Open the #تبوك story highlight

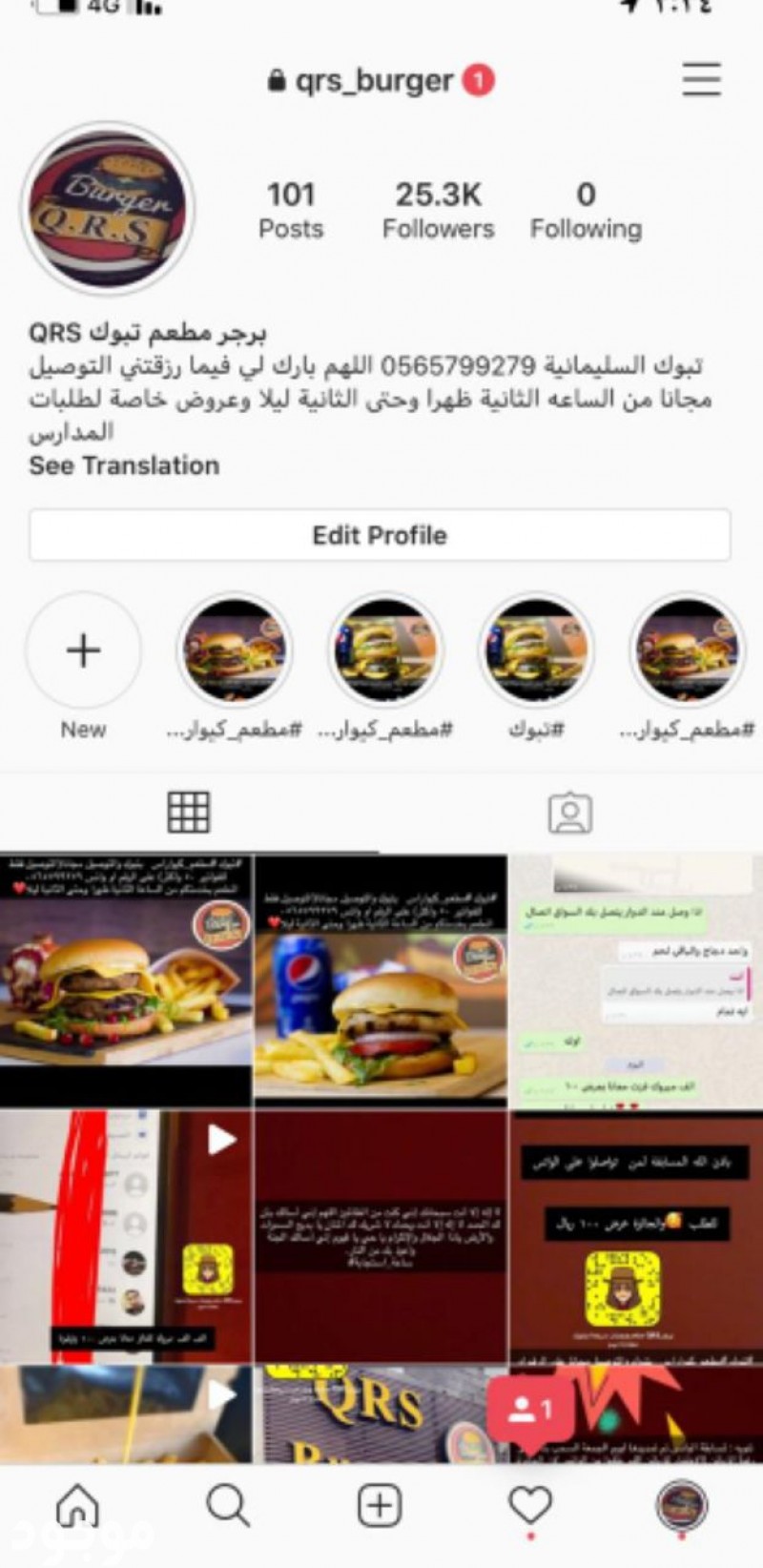point(535,651)
